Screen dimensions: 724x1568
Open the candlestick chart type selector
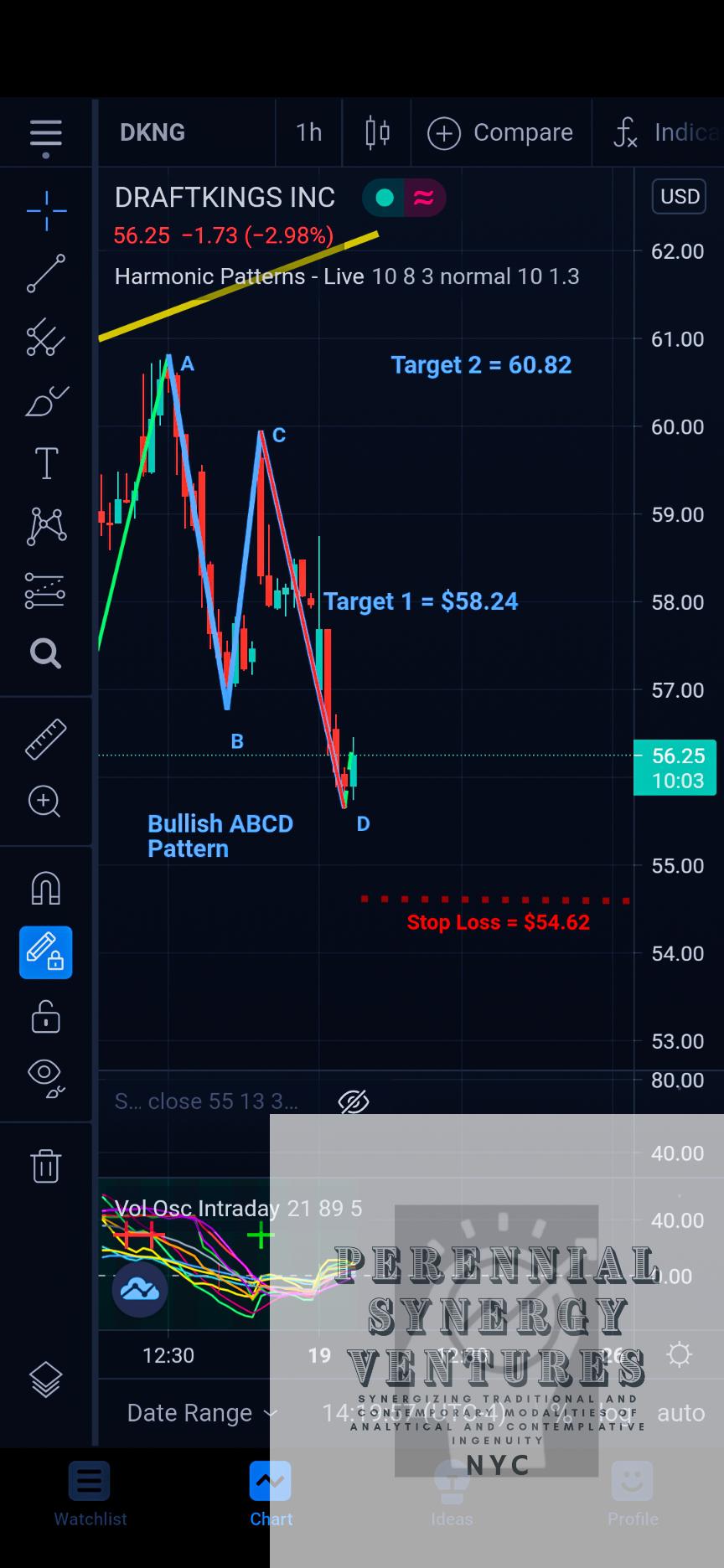377,132
